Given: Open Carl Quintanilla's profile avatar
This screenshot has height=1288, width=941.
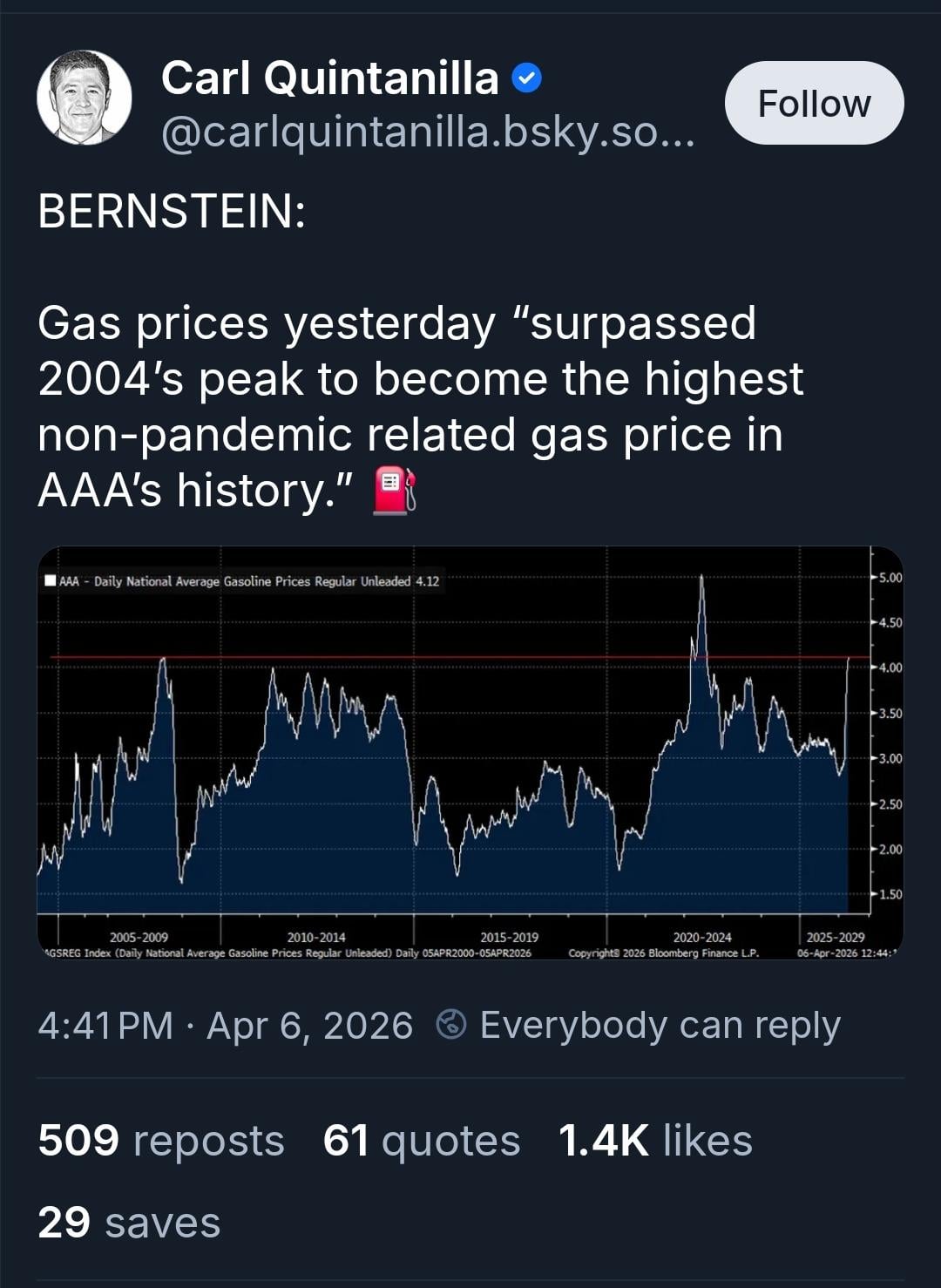Looking at the screenshot, I should point(84,98).
